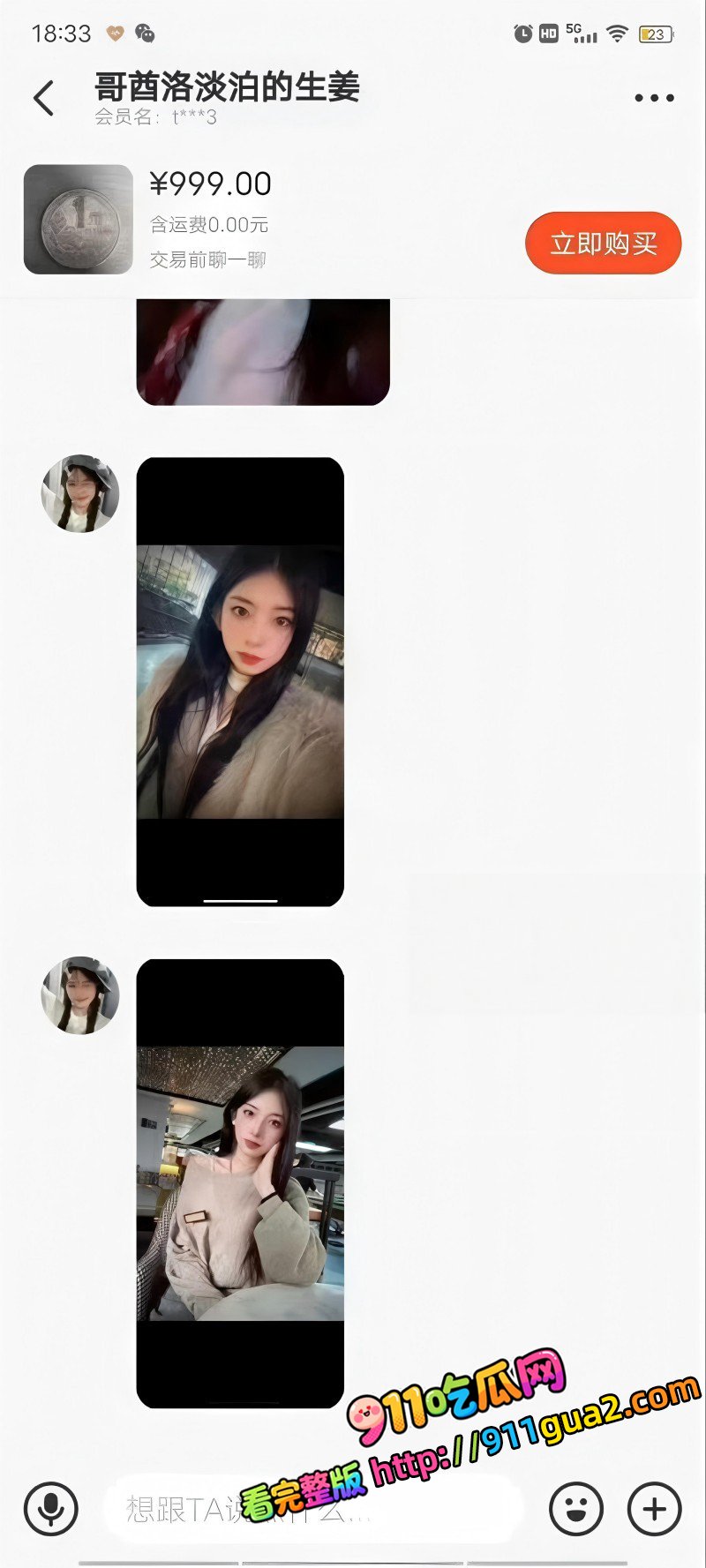This screenshot has width=706, height=1568.
Task: Go back using the top-left arrow
Action: [x=44, y=97]
